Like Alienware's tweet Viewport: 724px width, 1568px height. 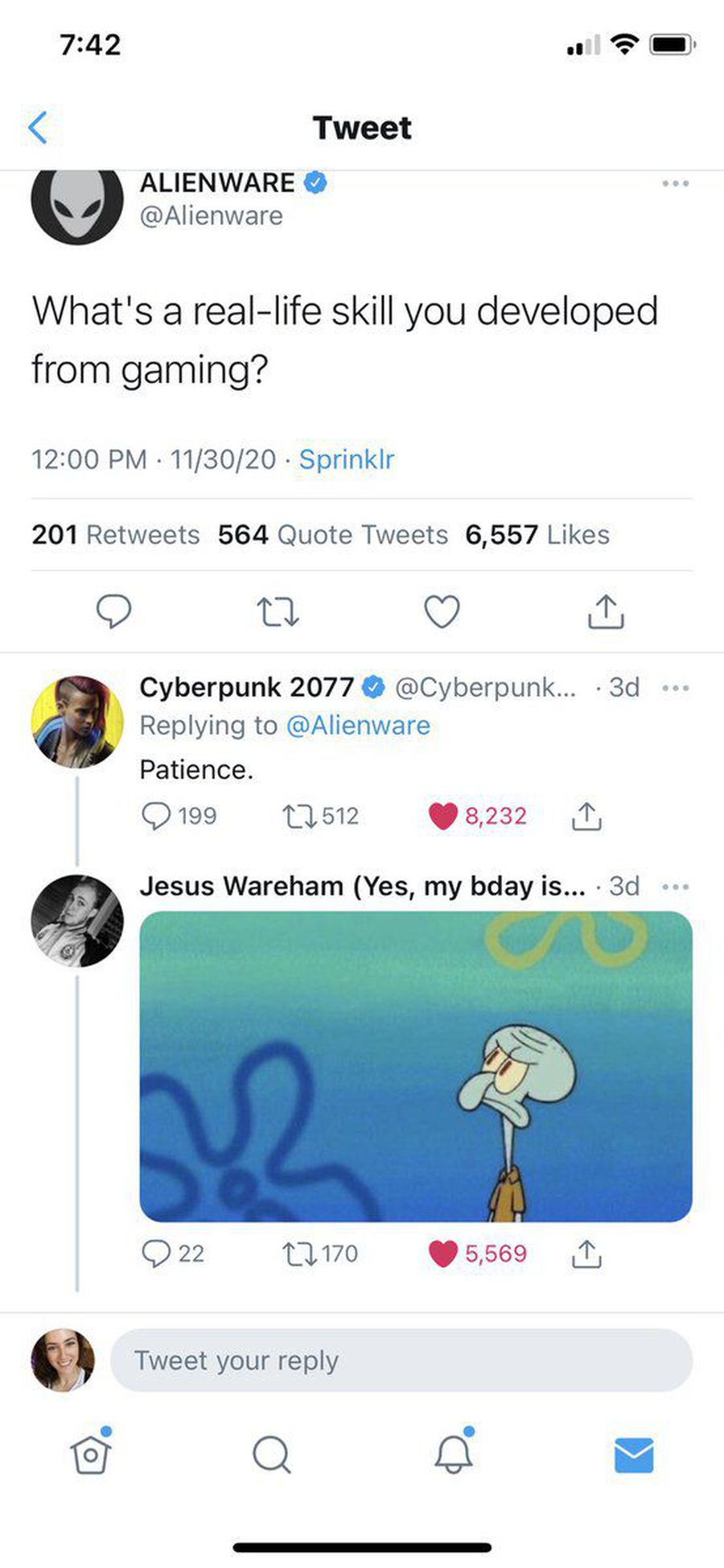click(442, 611)
